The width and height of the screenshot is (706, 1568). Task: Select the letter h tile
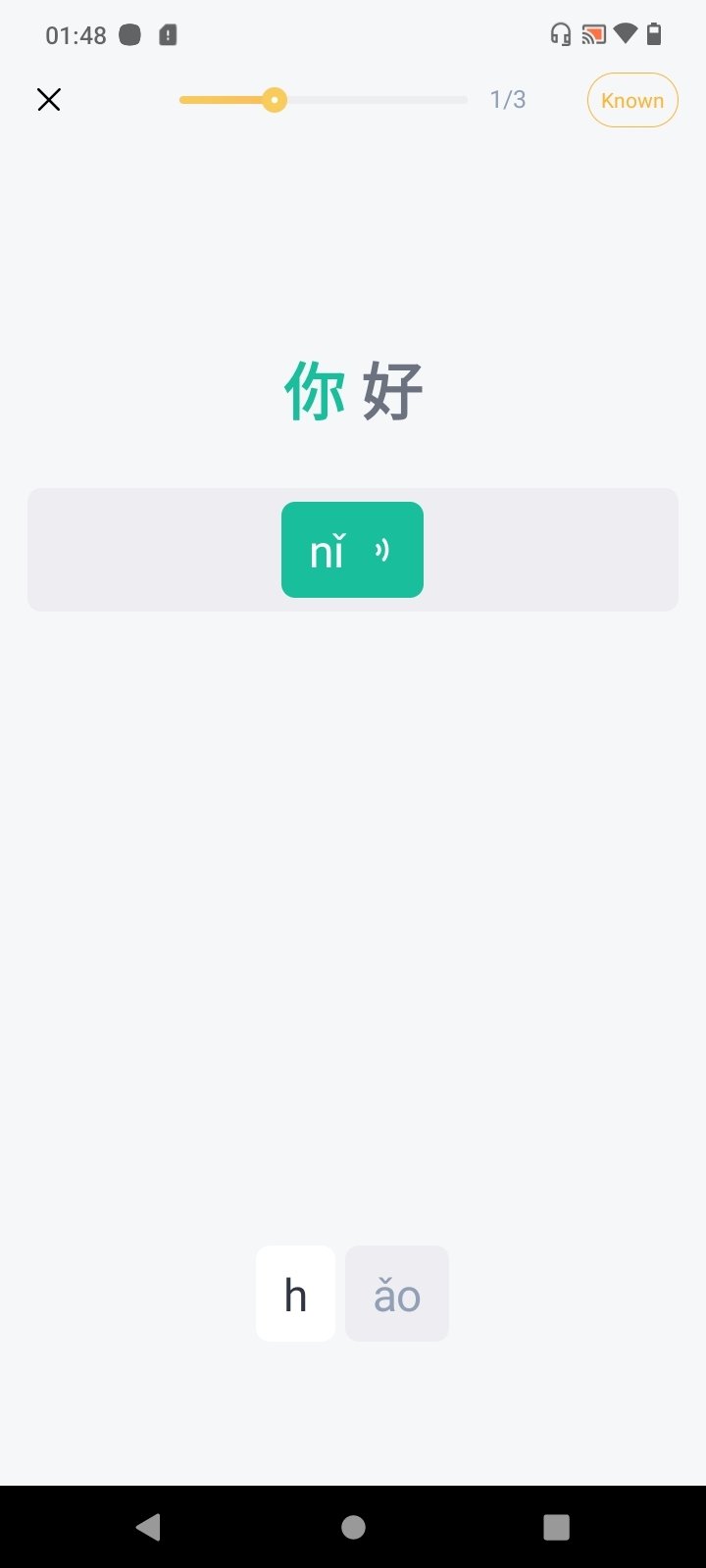click(295, 1294)
